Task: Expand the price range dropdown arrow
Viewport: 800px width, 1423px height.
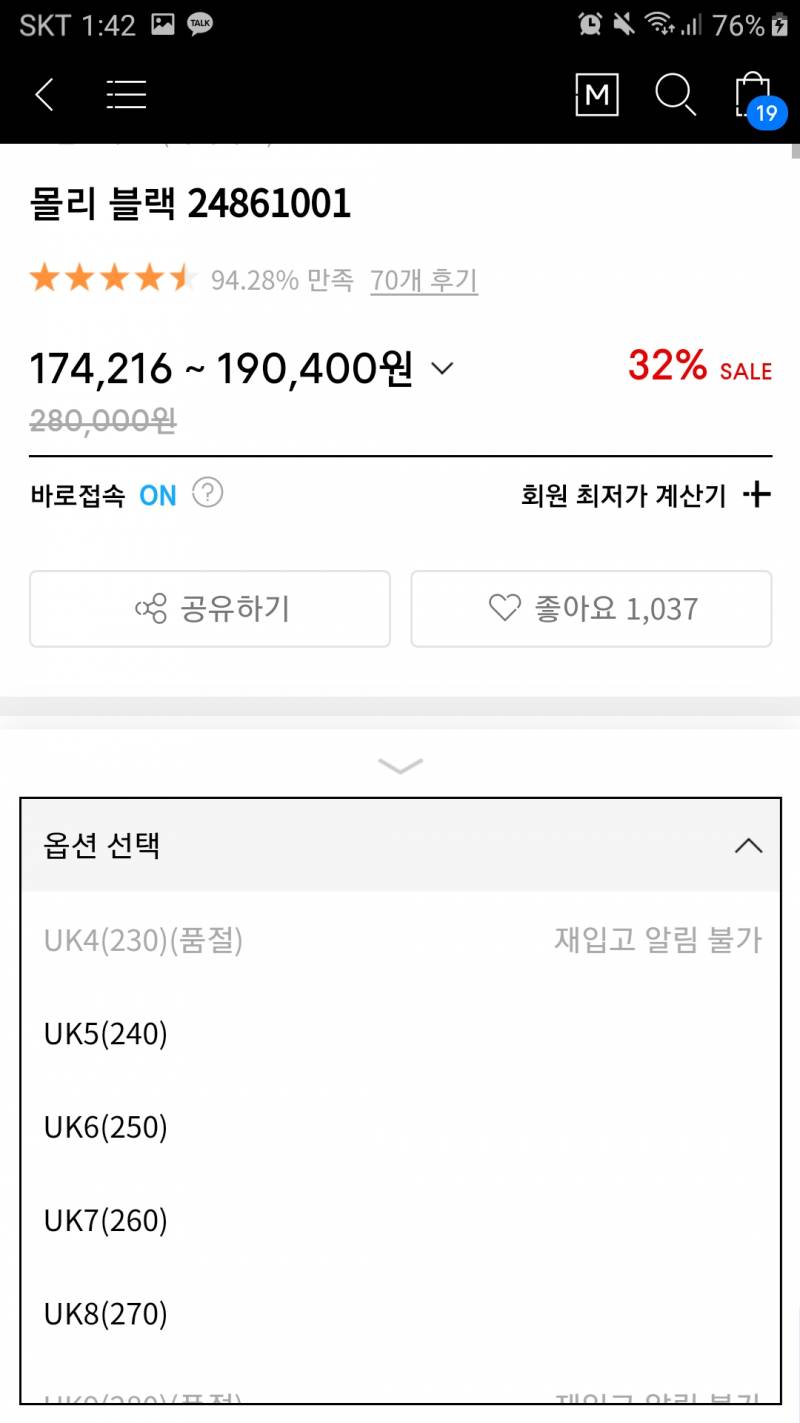Action: pos(441,370)
